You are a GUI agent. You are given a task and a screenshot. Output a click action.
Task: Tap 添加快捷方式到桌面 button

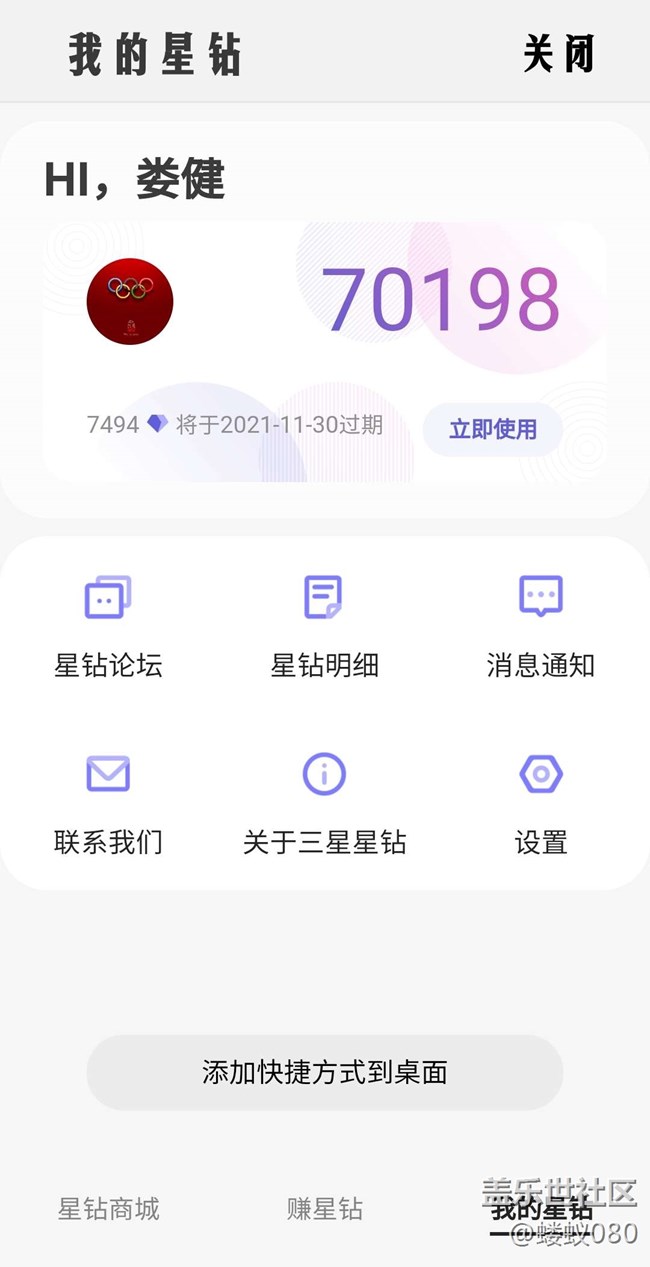coord(324,1072)
